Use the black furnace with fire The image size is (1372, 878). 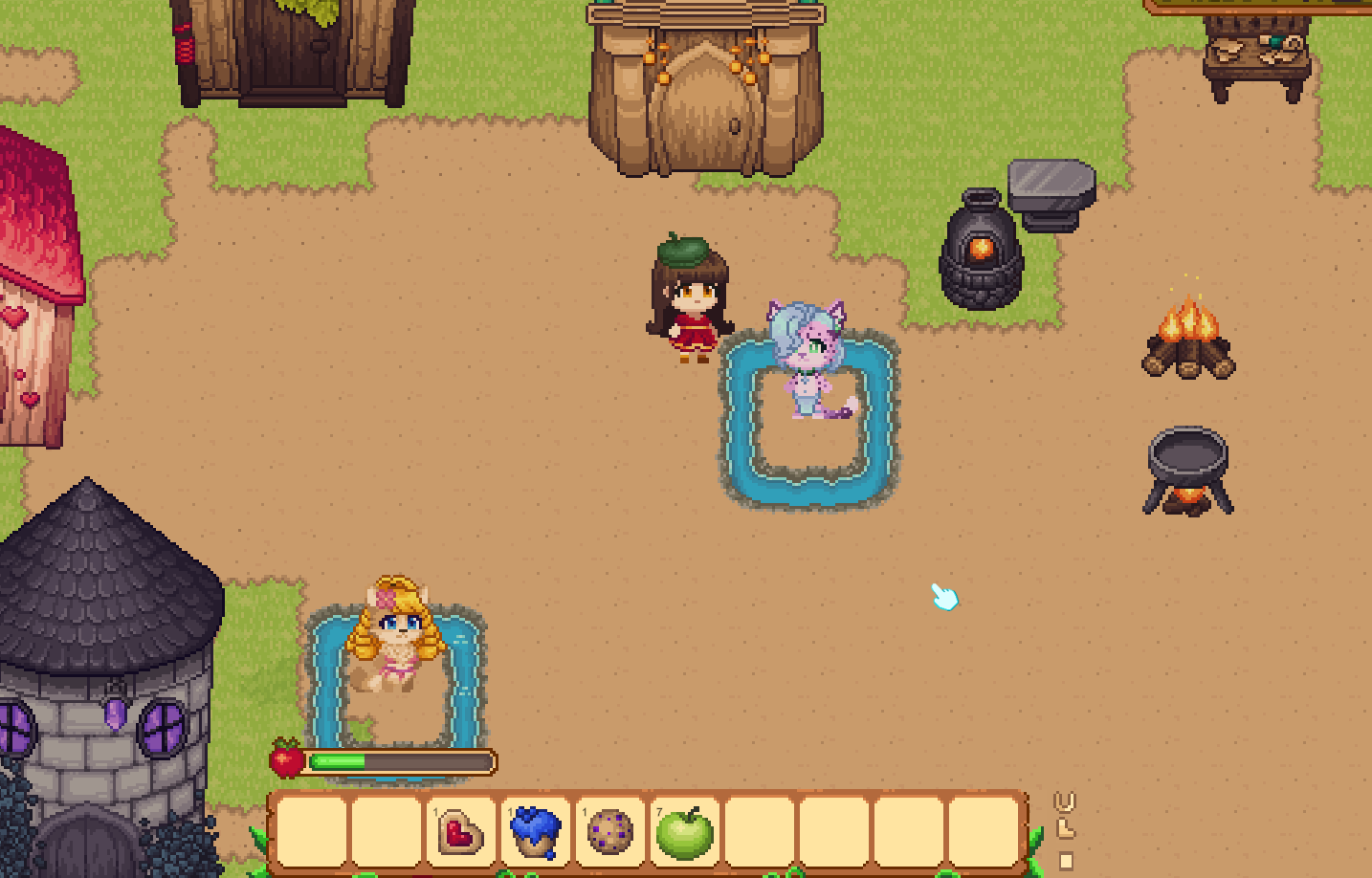[x=981, y=252]
